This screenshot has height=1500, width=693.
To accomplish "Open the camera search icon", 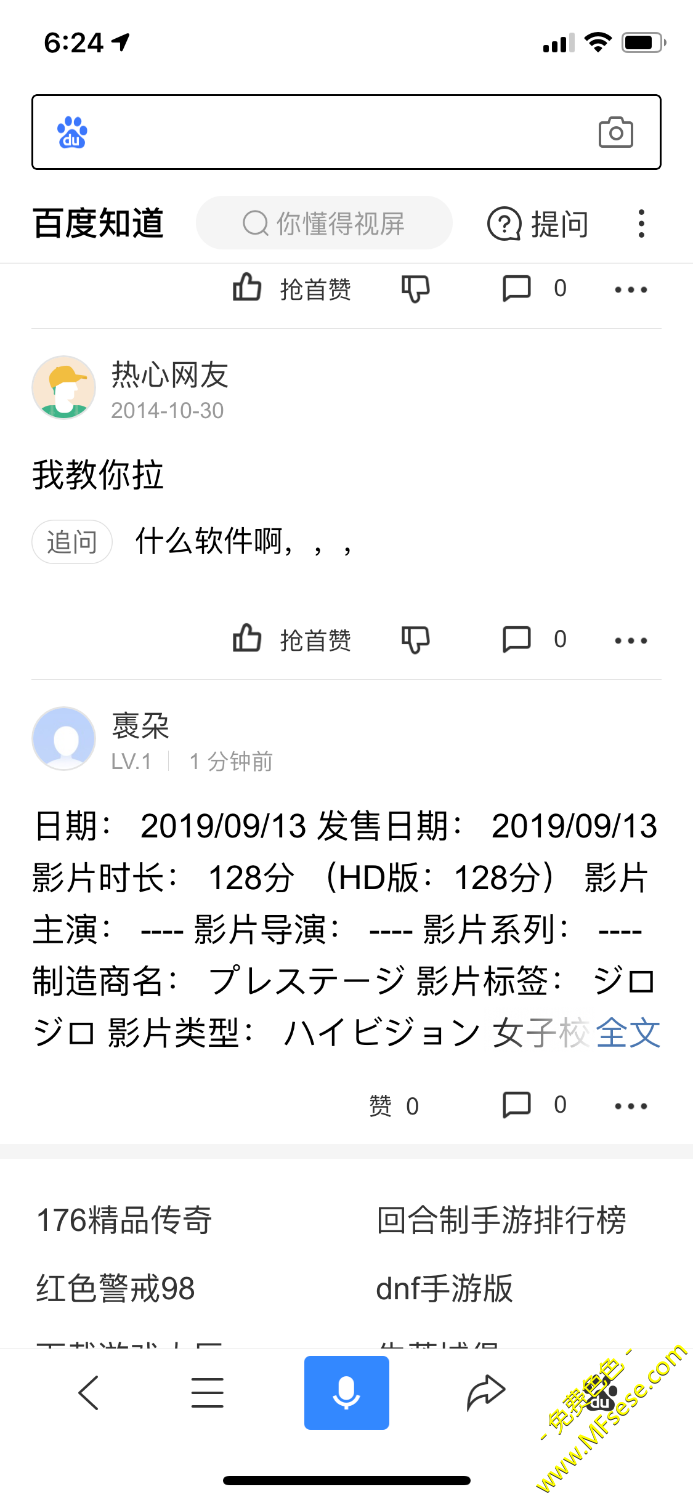I will pos(615,132).
